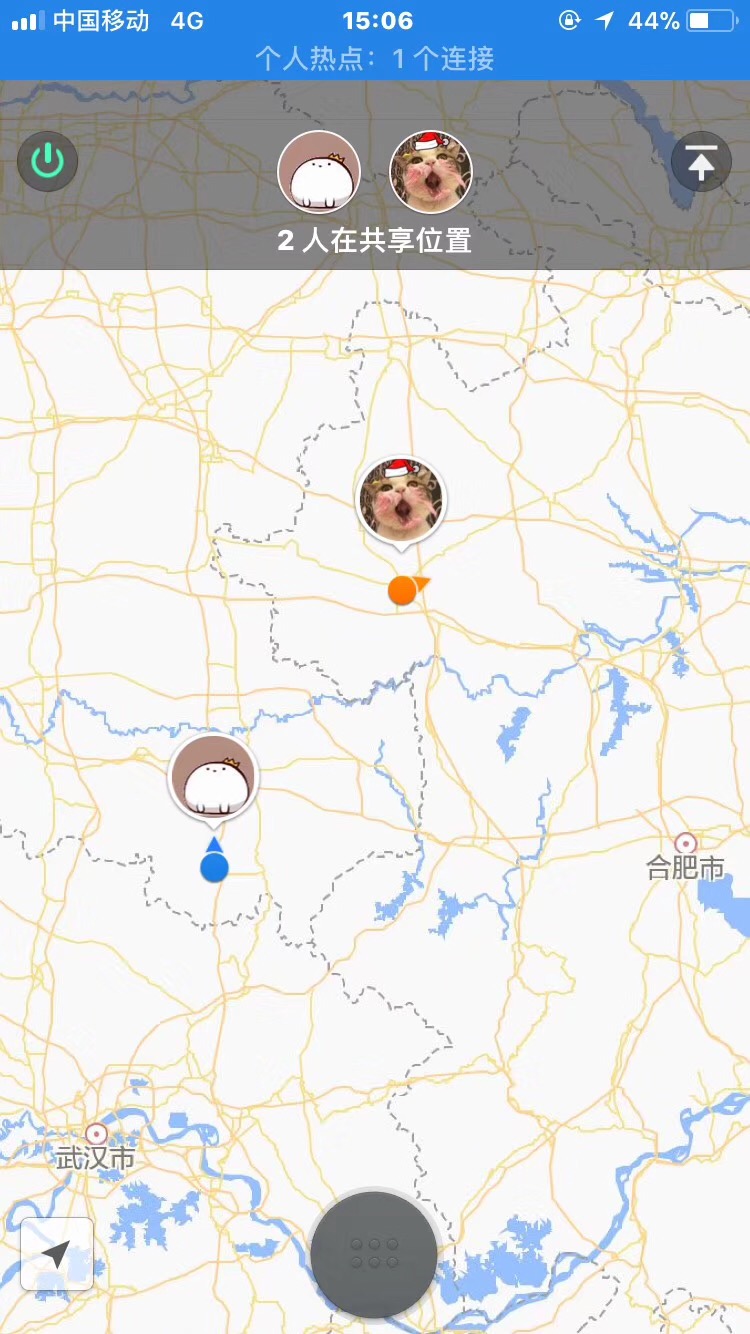Recenter the map on my location
750x1334 pixels.
click(57, 1254)
